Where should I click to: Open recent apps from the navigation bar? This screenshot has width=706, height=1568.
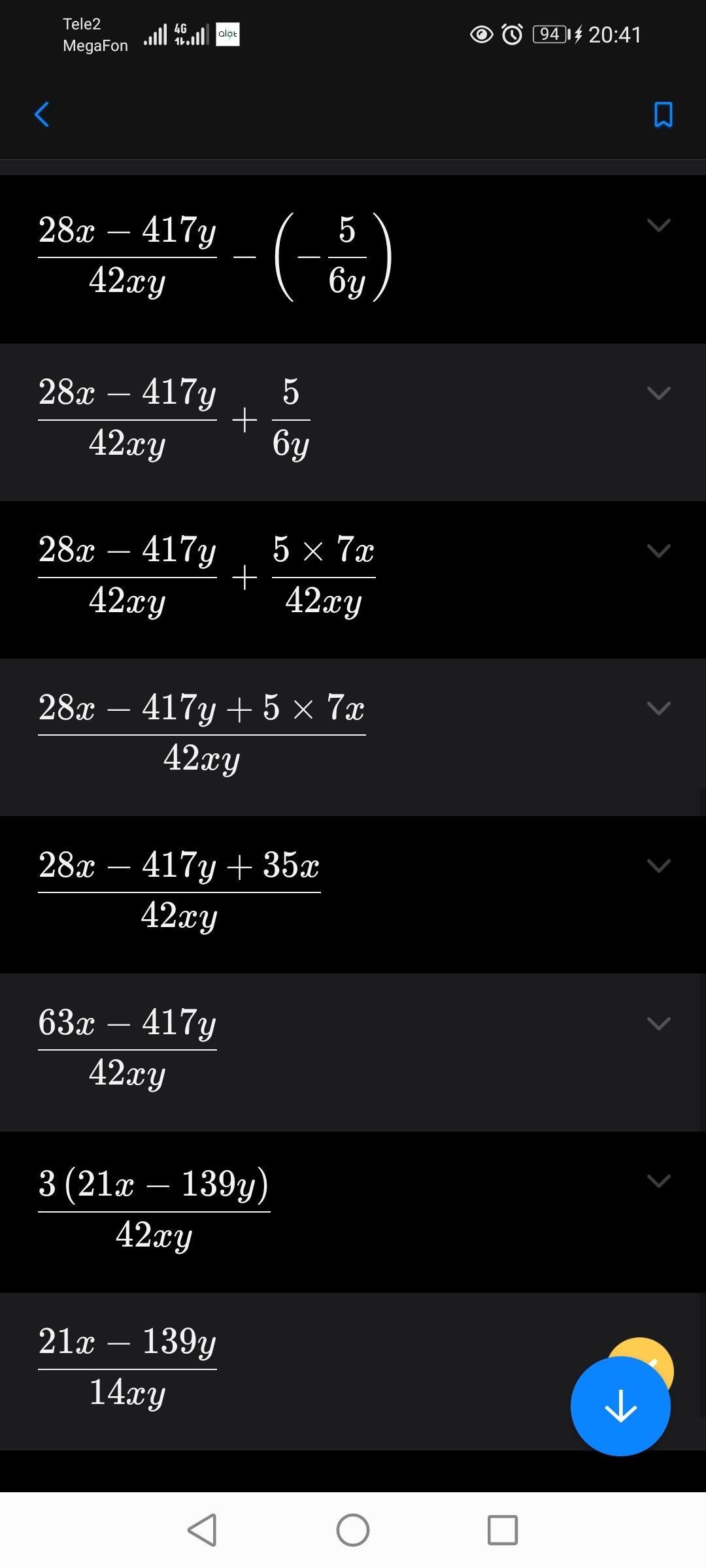(x=503, y=1530)
